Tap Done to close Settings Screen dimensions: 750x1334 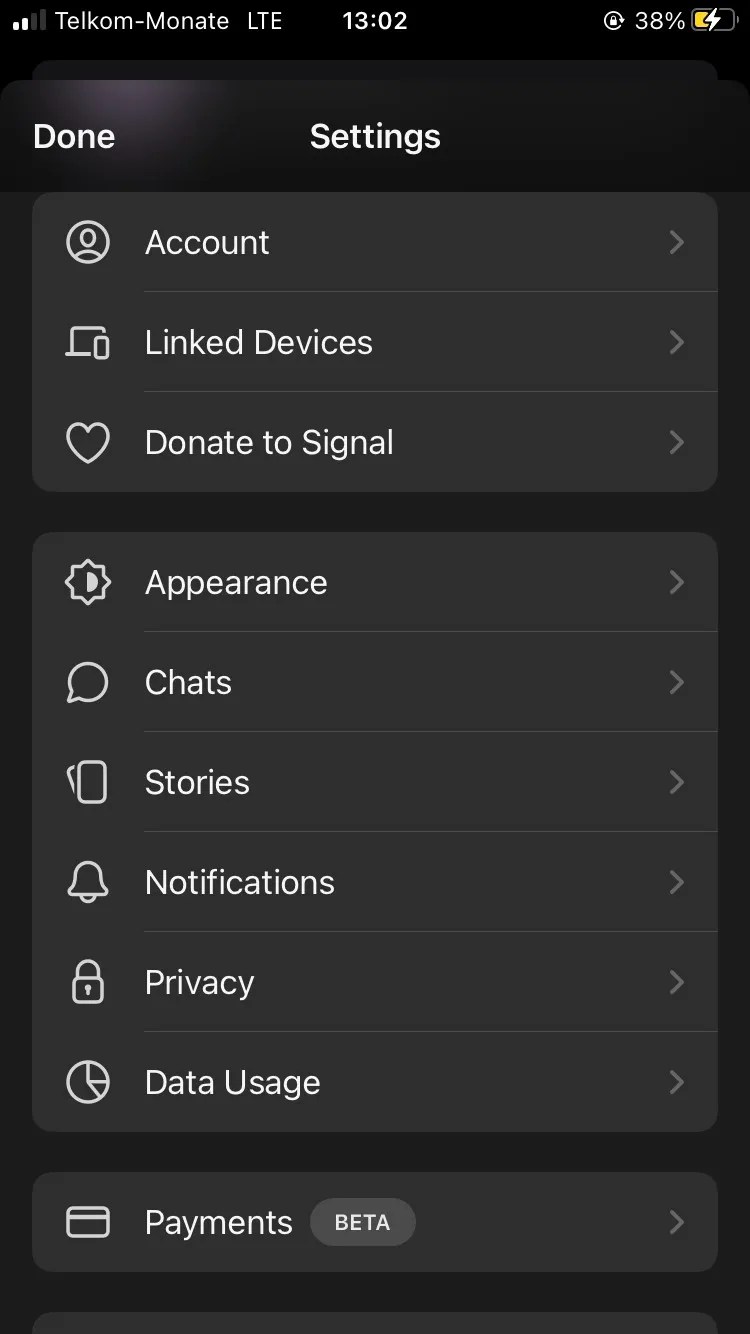[x=73, y=136]
